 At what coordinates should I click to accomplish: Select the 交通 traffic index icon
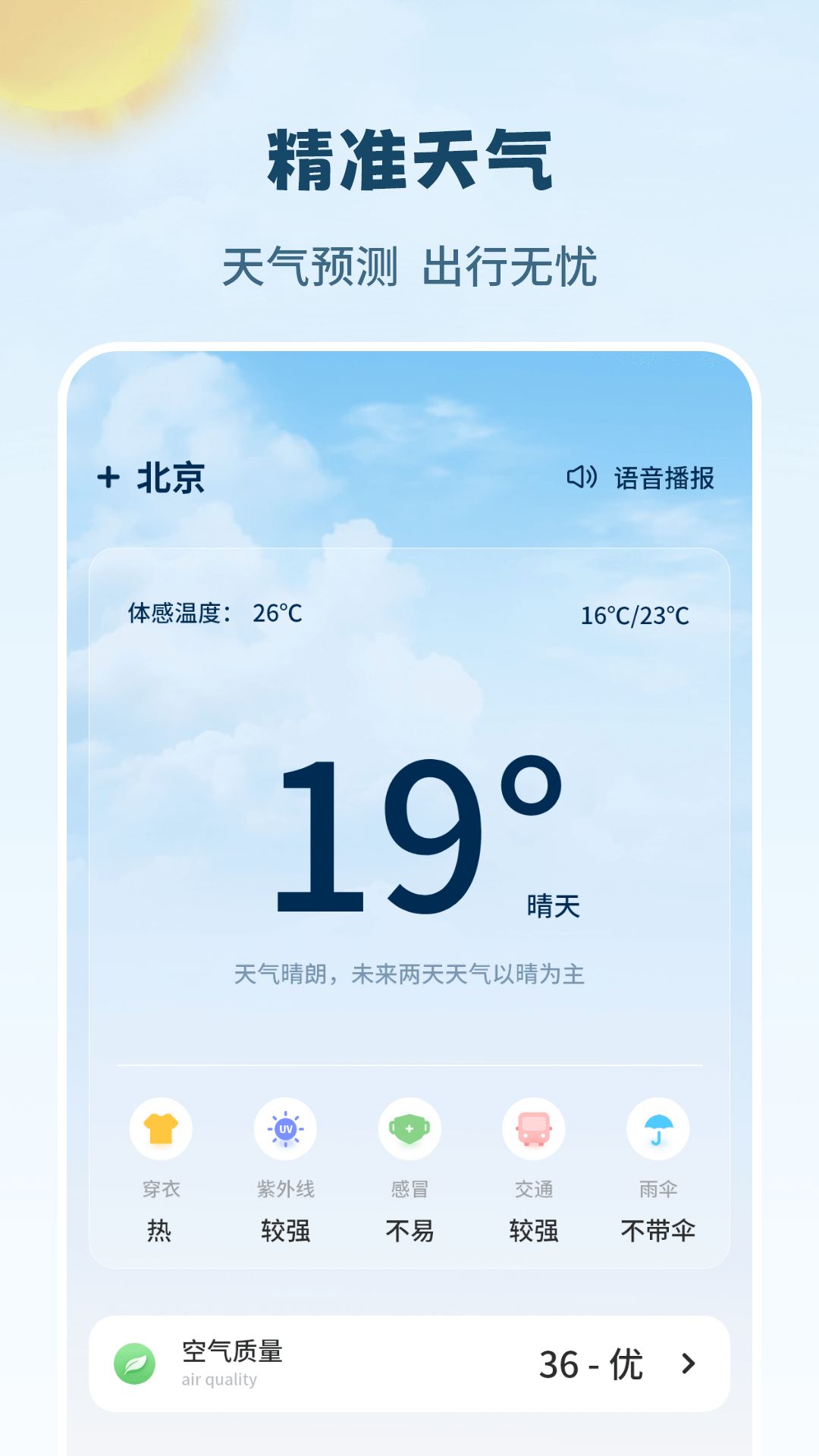point(535,1128)
